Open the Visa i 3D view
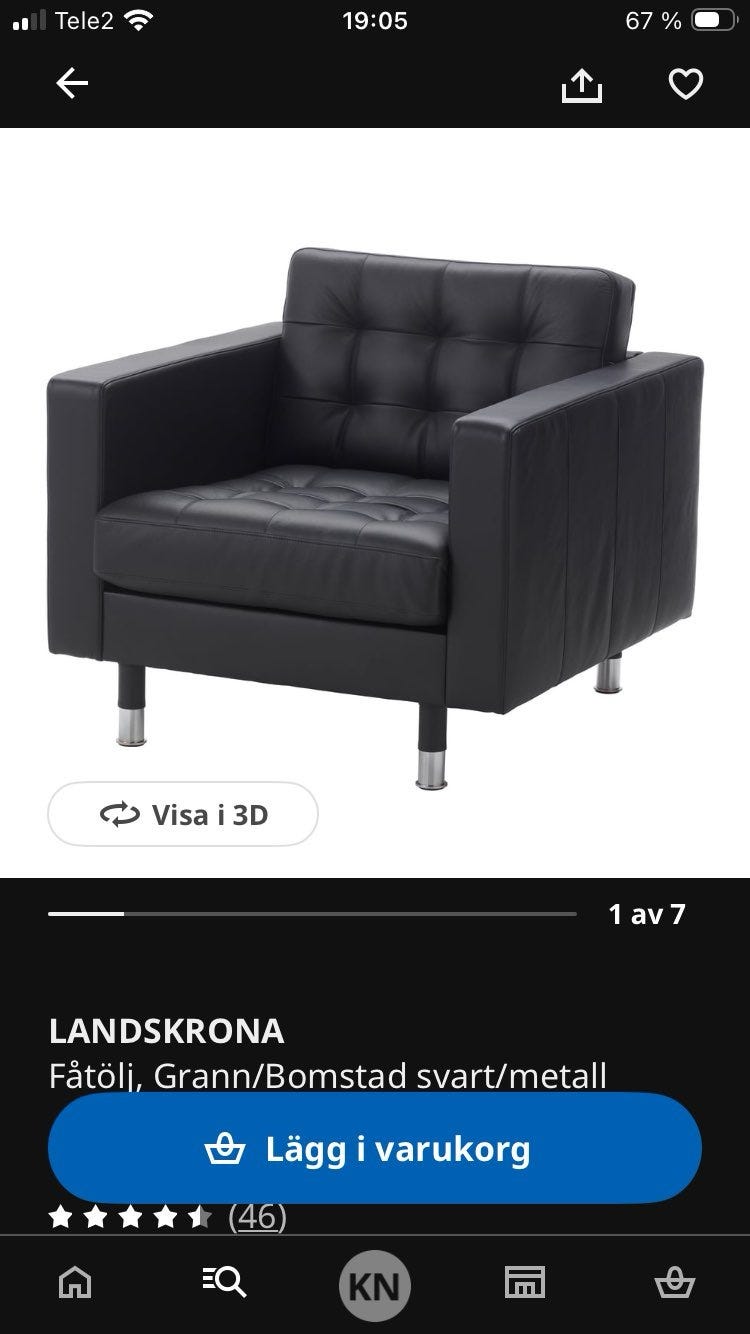The height and width of the screenshot is (1334, 750). pos(183,815)
